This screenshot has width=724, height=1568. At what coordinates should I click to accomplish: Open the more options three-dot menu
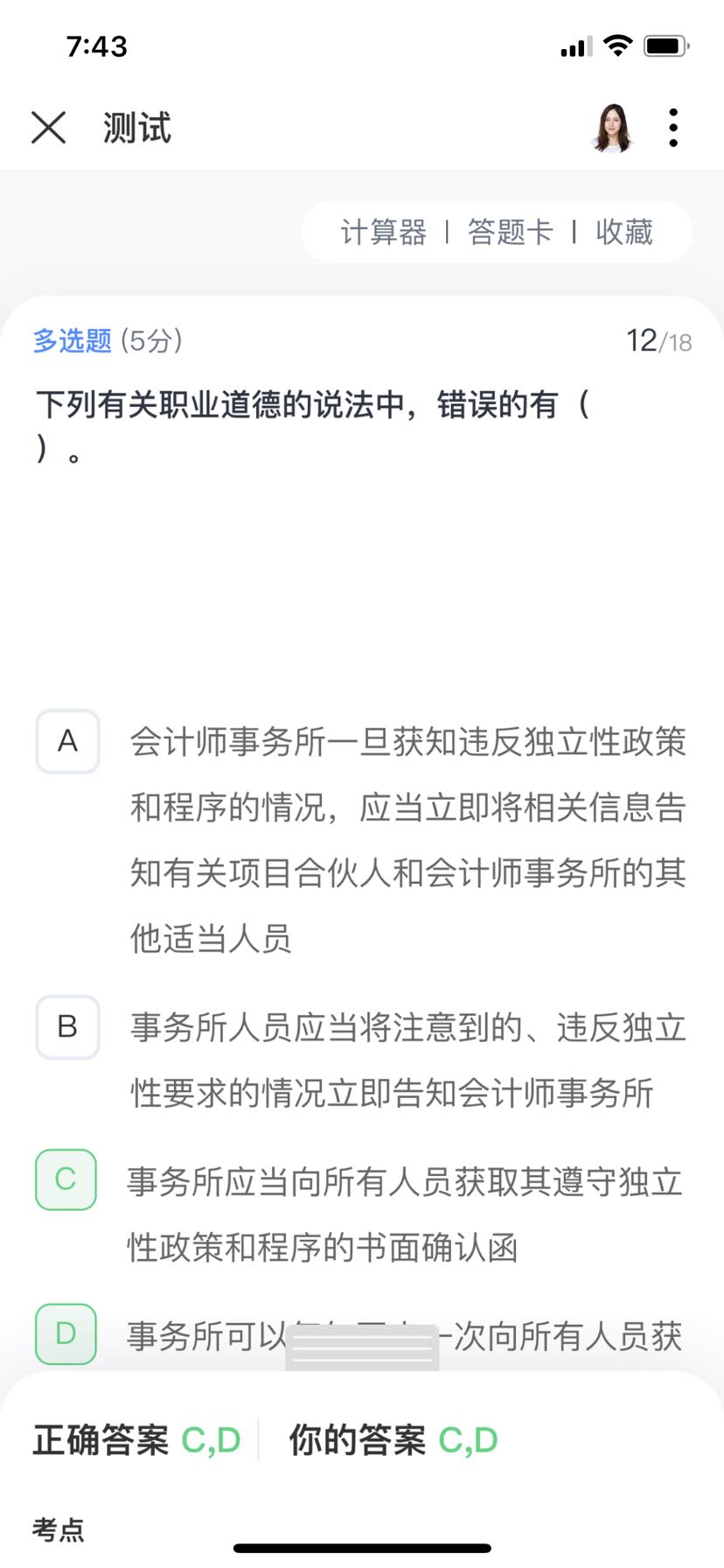pos(672,127)
